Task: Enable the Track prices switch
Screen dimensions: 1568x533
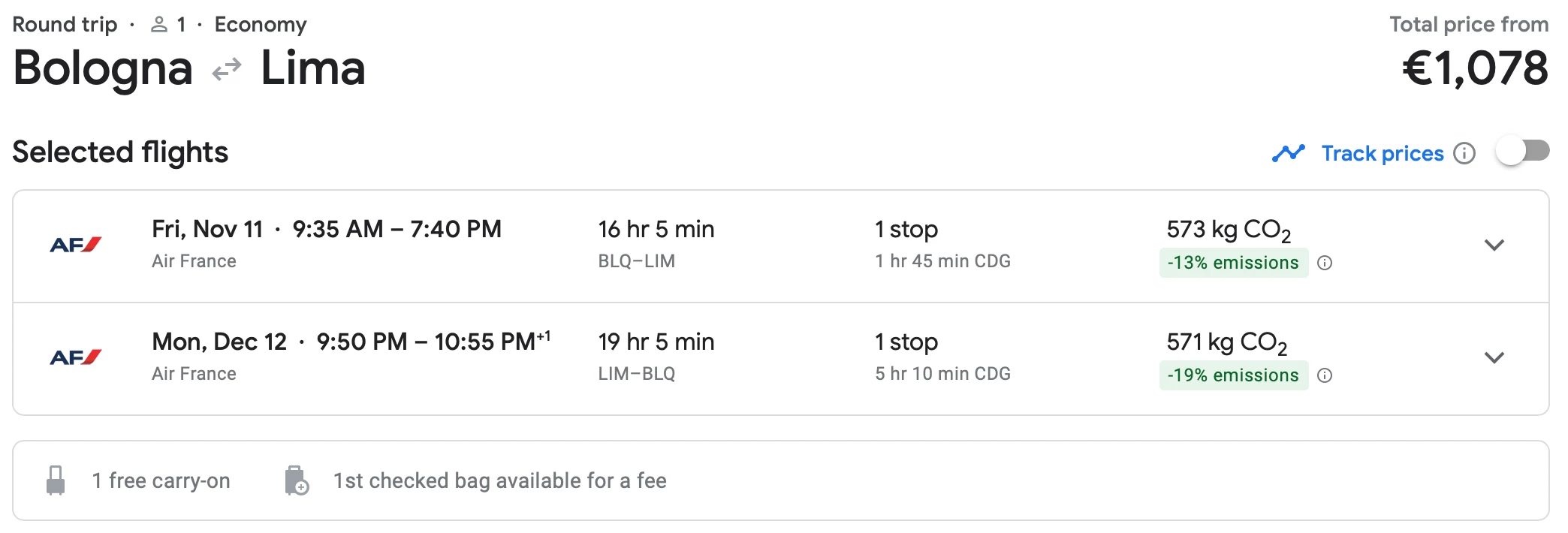Action: pos(1521,152)
